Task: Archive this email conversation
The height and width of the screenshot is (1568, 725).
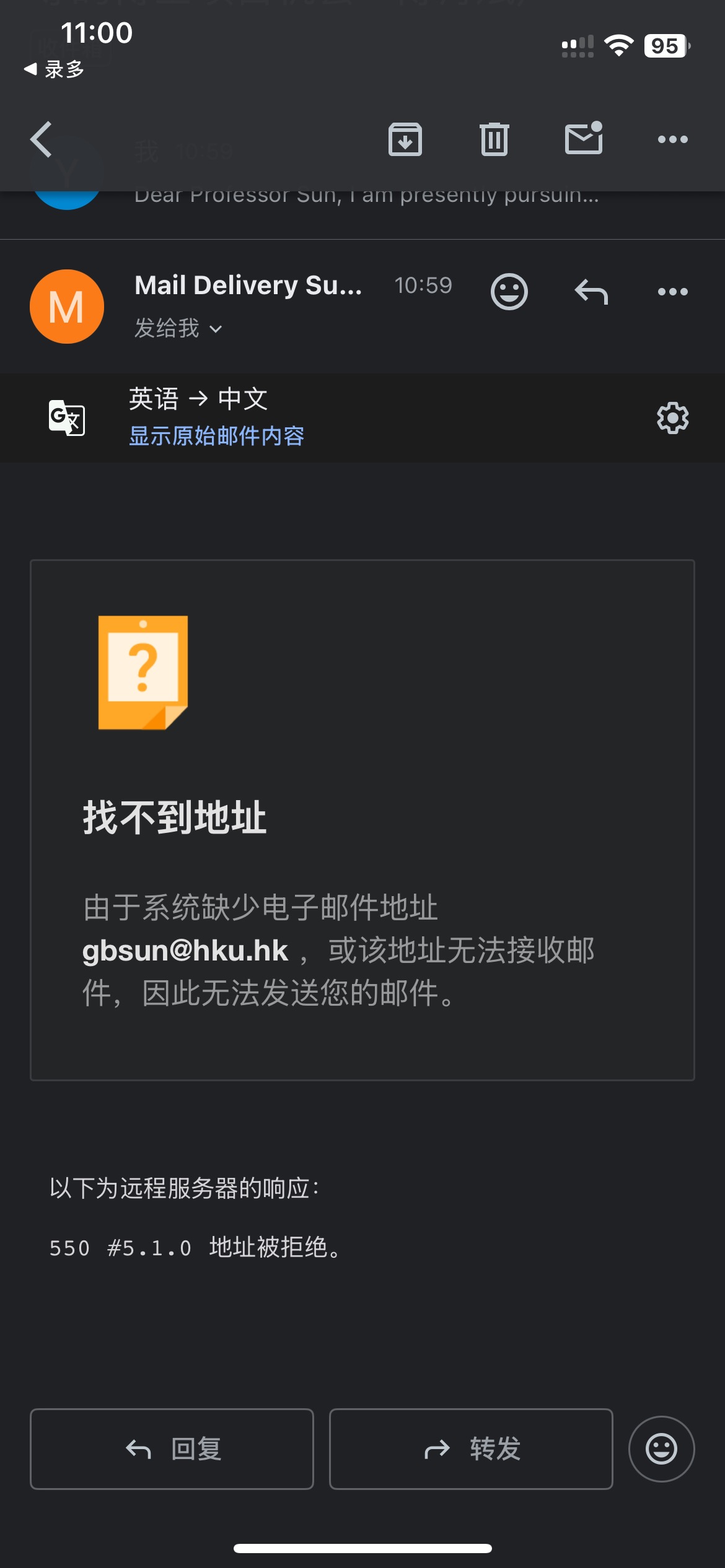Action: (x=405, y=139)
